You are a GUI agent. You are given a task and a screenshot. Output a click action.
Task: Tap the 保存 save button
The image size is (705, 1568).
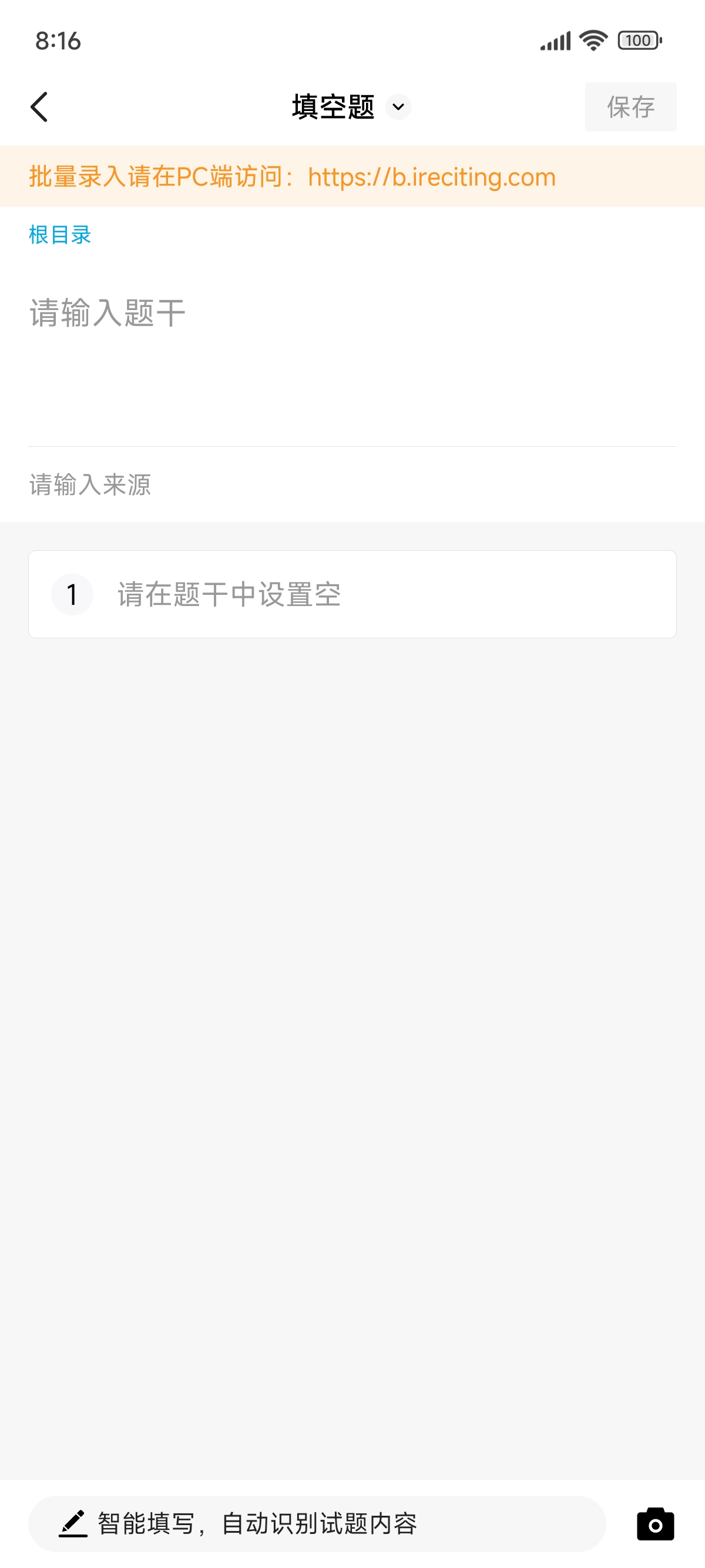point(630,107)
